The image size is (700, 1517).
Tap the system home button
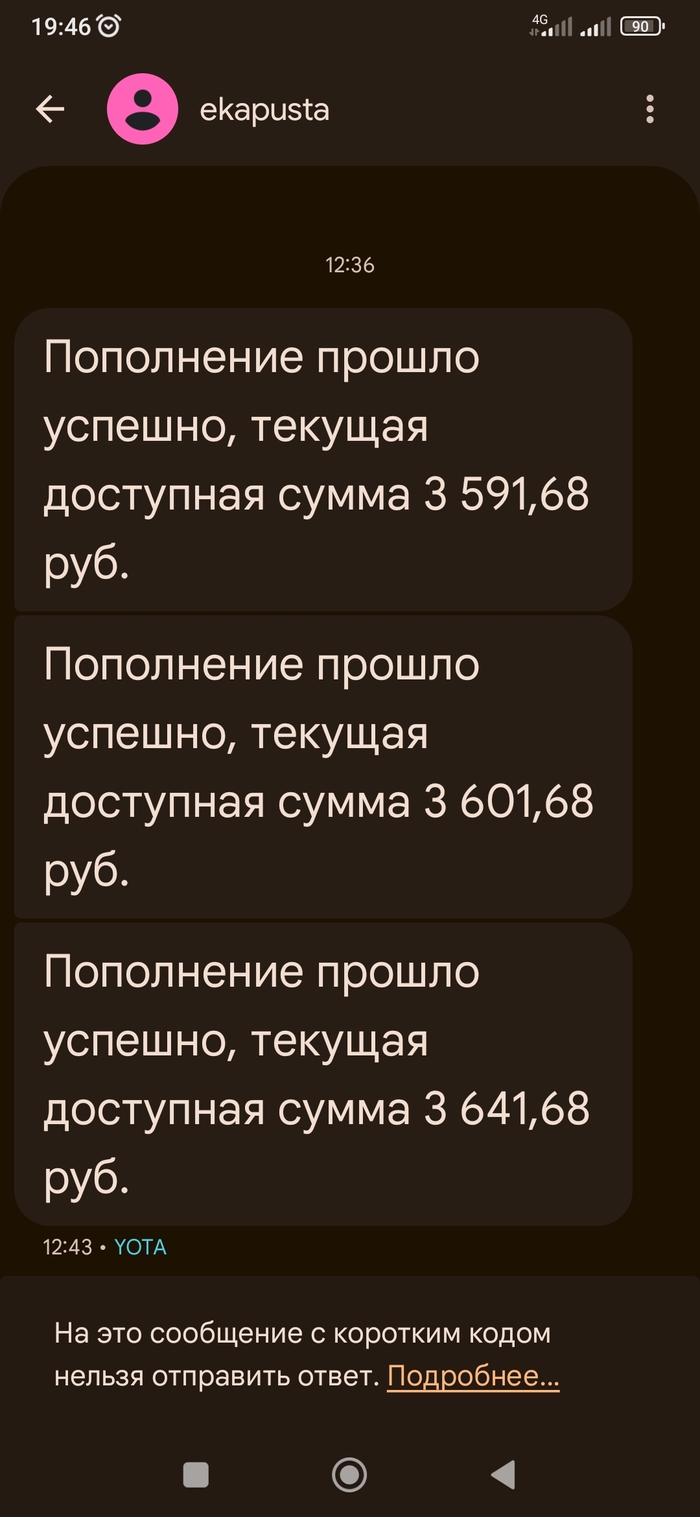pyautogui.click(x=349, y=1474)
